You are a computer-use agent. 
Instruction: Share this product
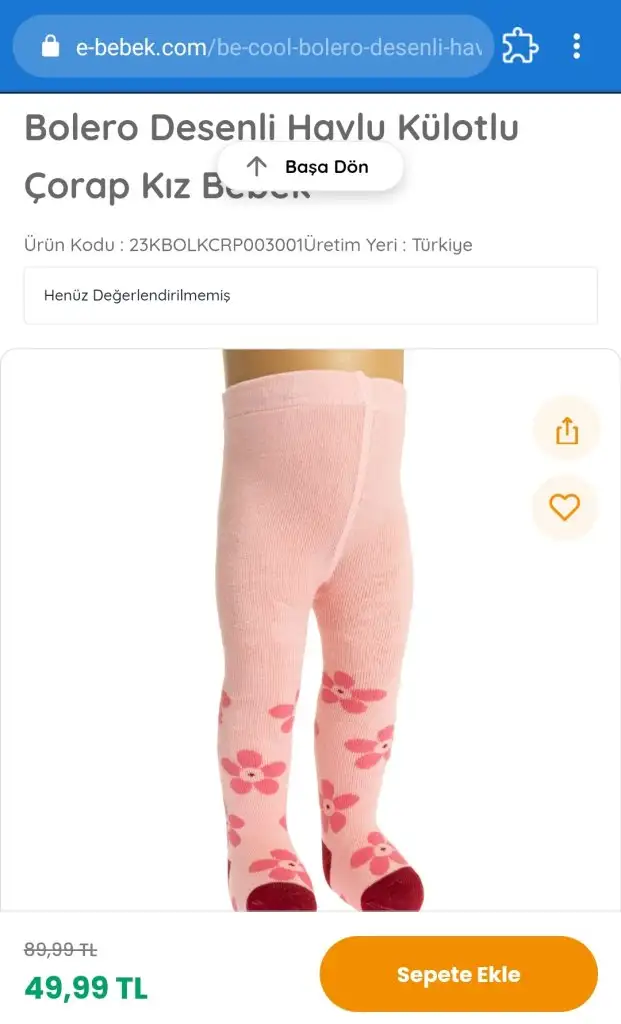click(566, 430)
